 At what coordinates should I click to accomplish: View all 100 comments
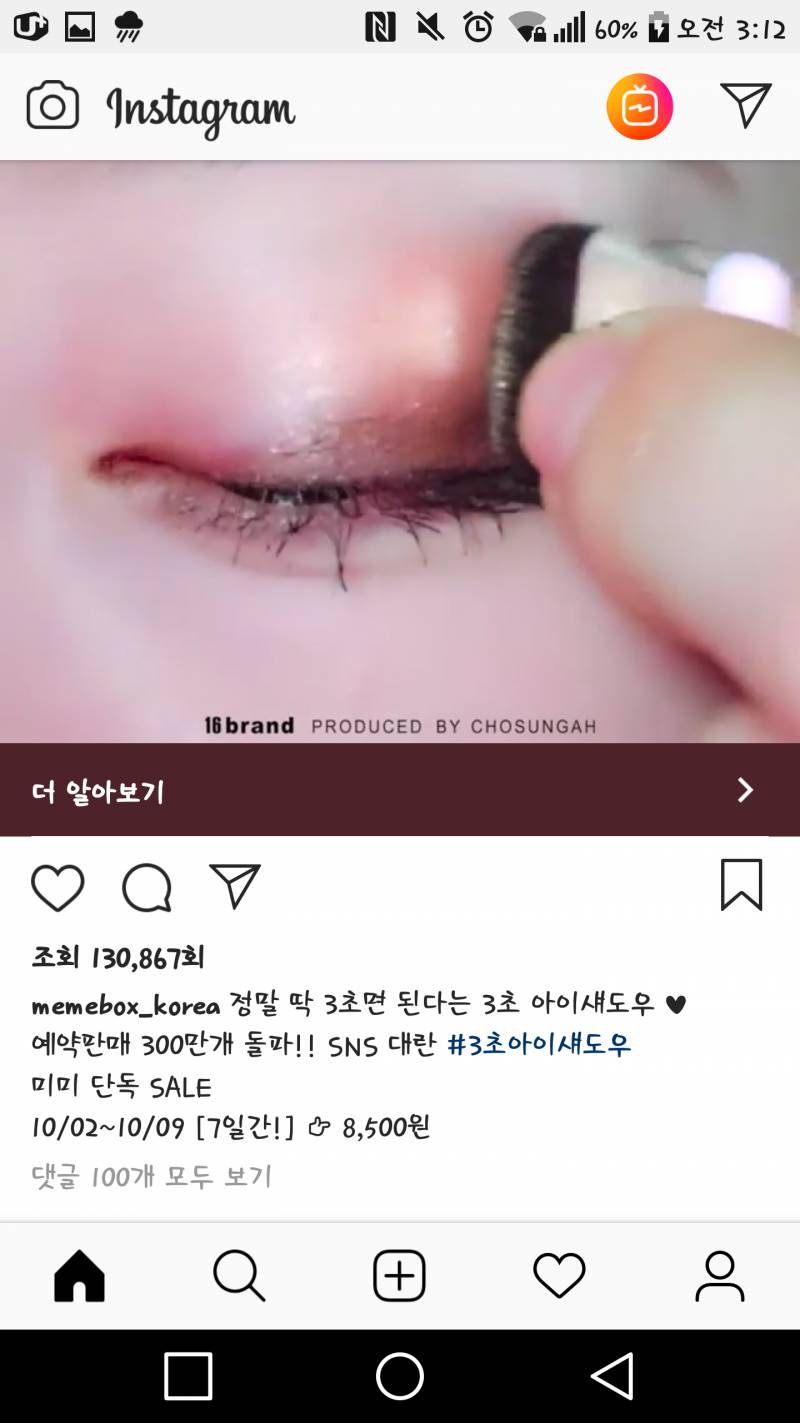pos(152,1177)
